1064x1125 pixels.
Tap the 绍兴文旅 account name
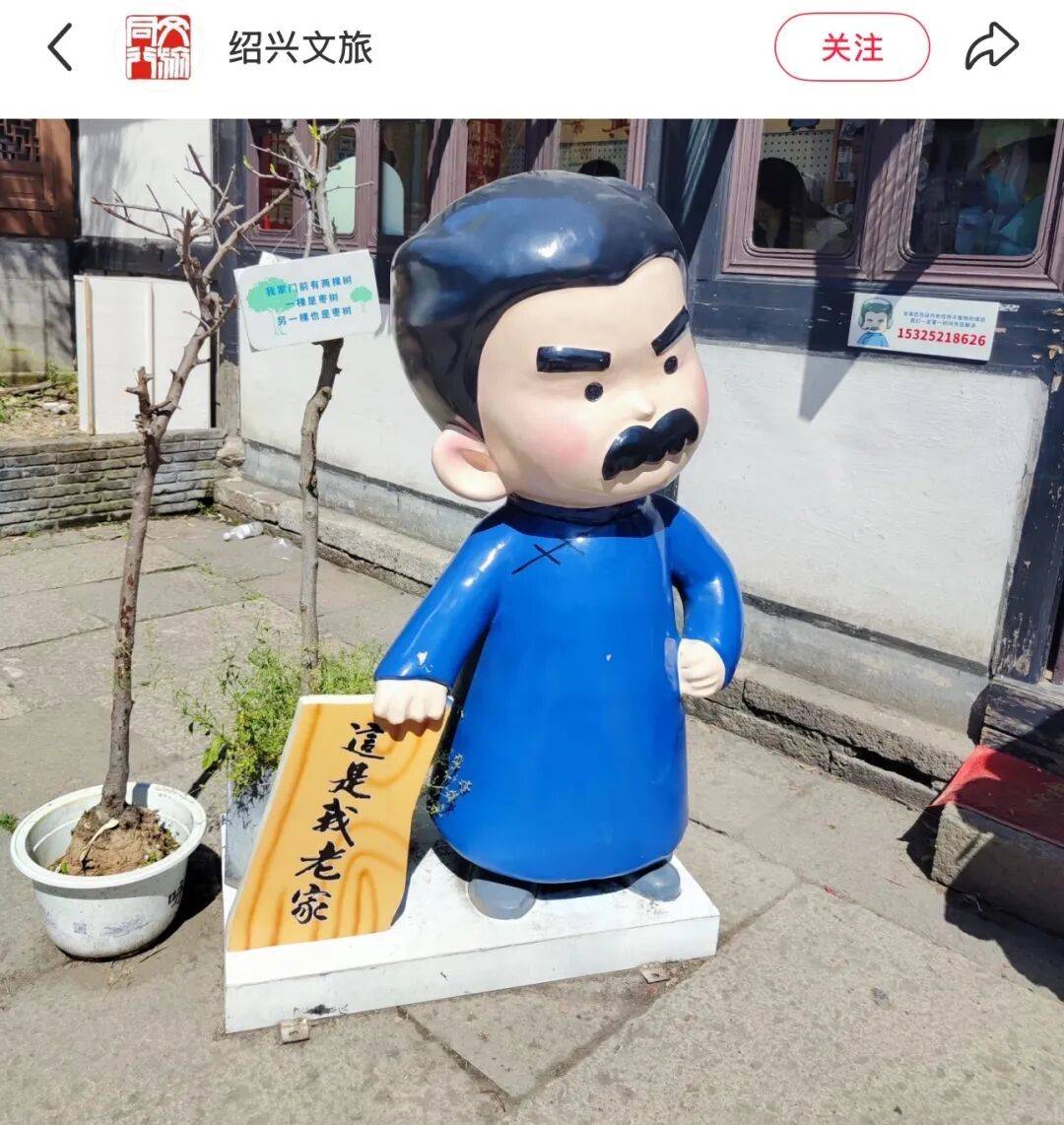pyautogui.click(x=299, y=47)
